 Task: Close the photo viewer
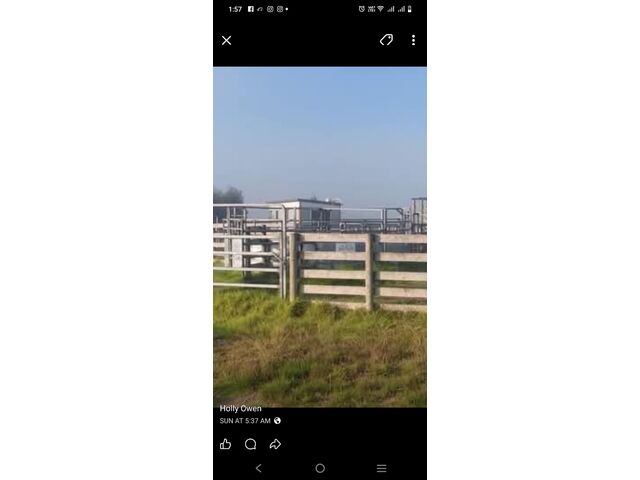pos(226,40)
